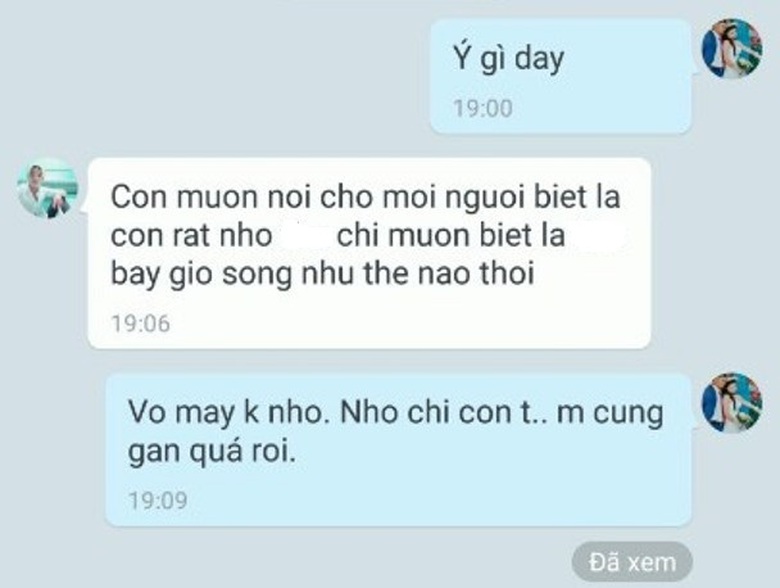Viewport: 780px width, 588px height.
Task: Open the avatar next to 'Ý gì day'
Action: click(731, 49)
